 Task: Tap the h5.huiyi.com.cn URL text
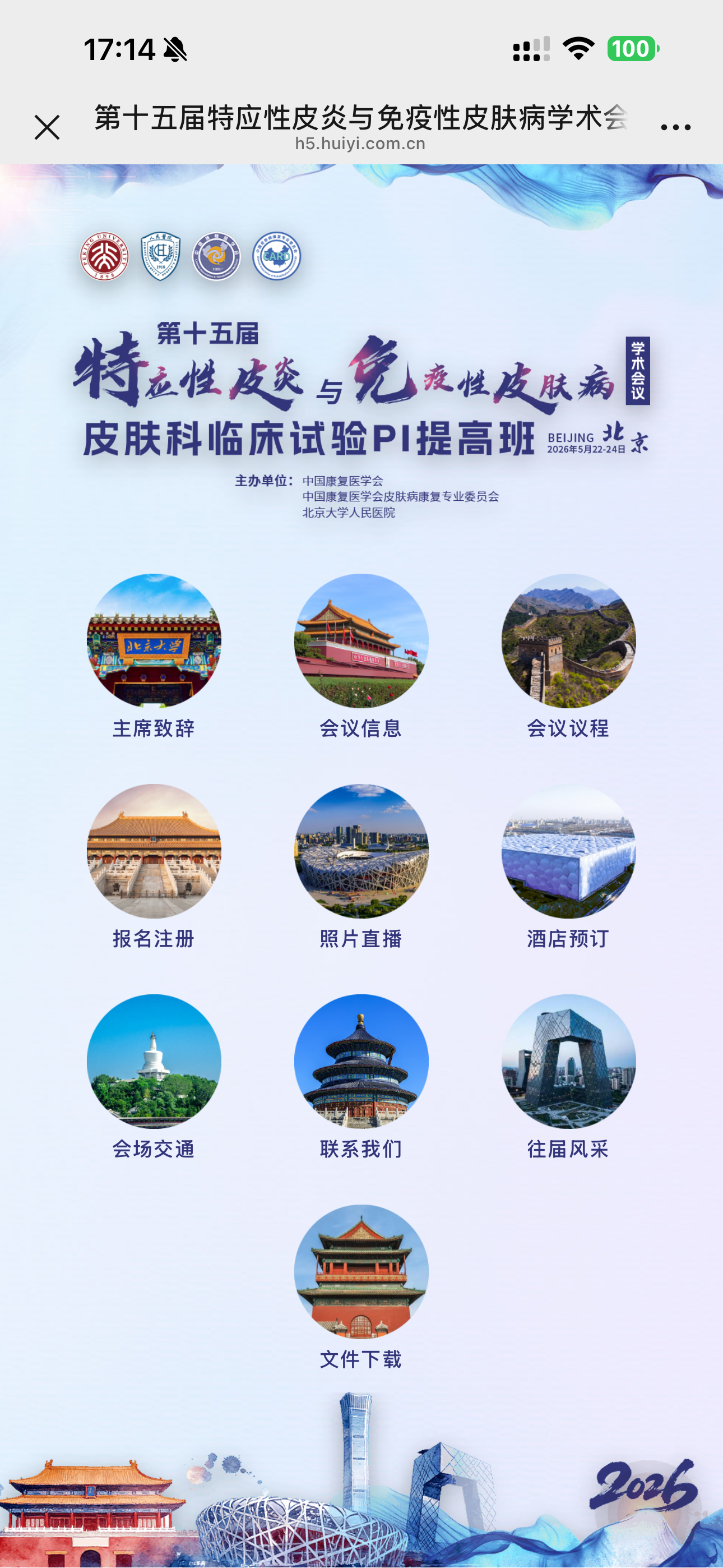(360, 144)
